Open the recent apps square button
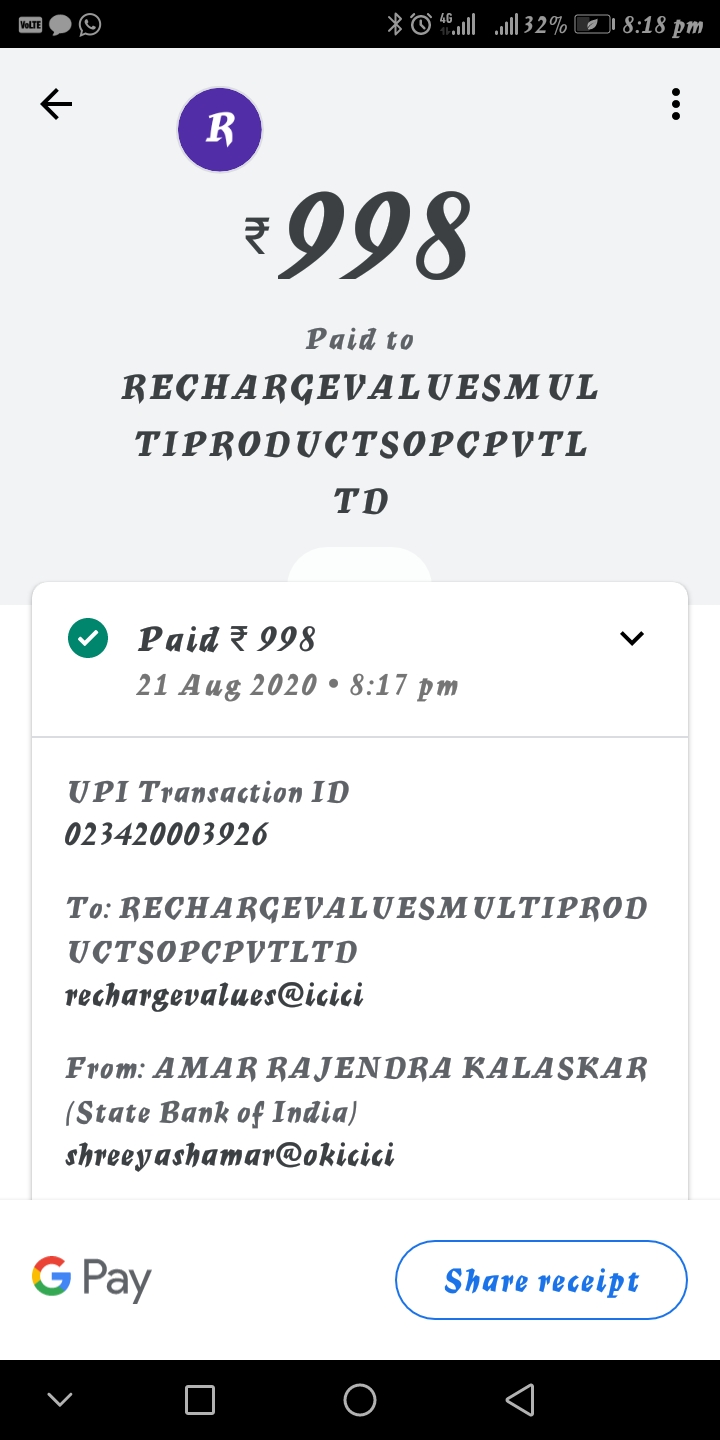Viewport: 720px width, 1440px height. (200, 1400)
